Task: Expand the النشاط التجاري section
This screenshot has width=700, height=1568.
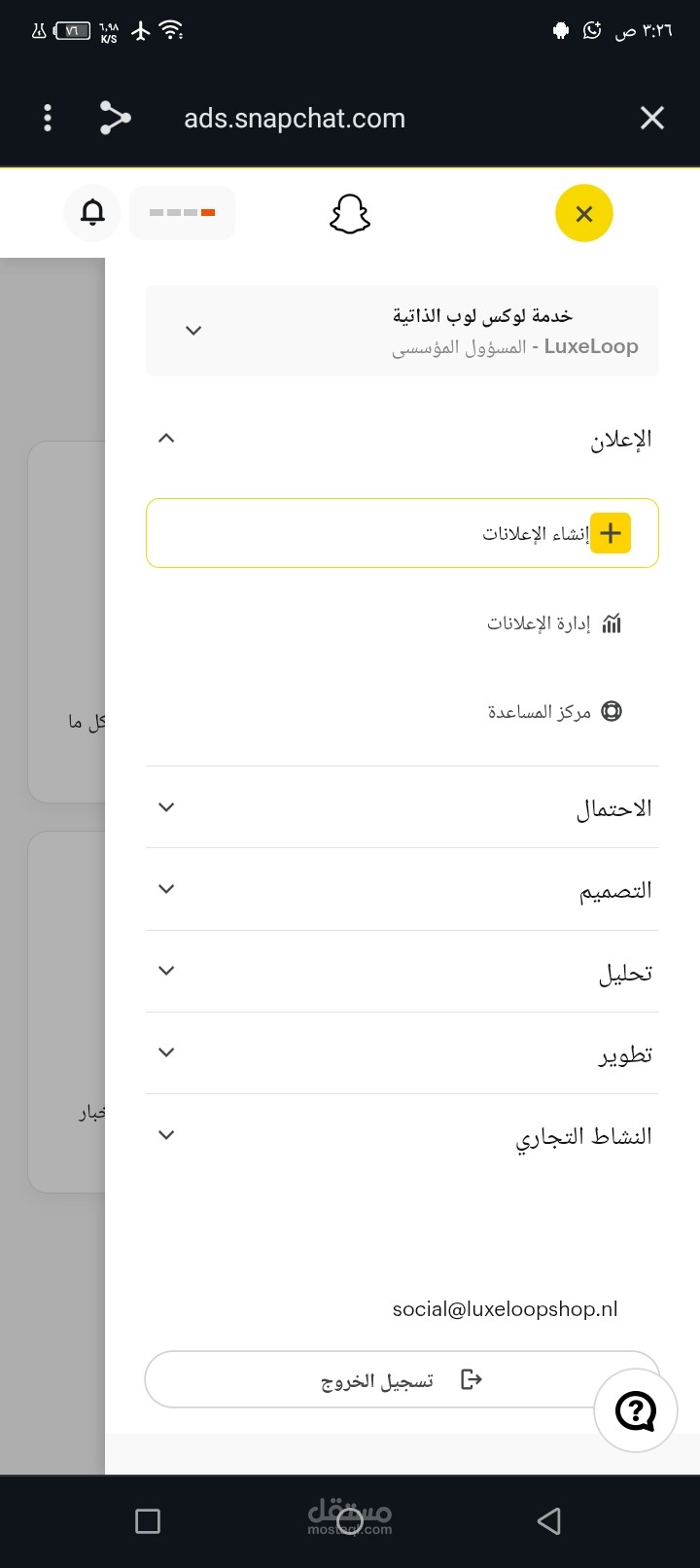Action: coord(402,1135)
